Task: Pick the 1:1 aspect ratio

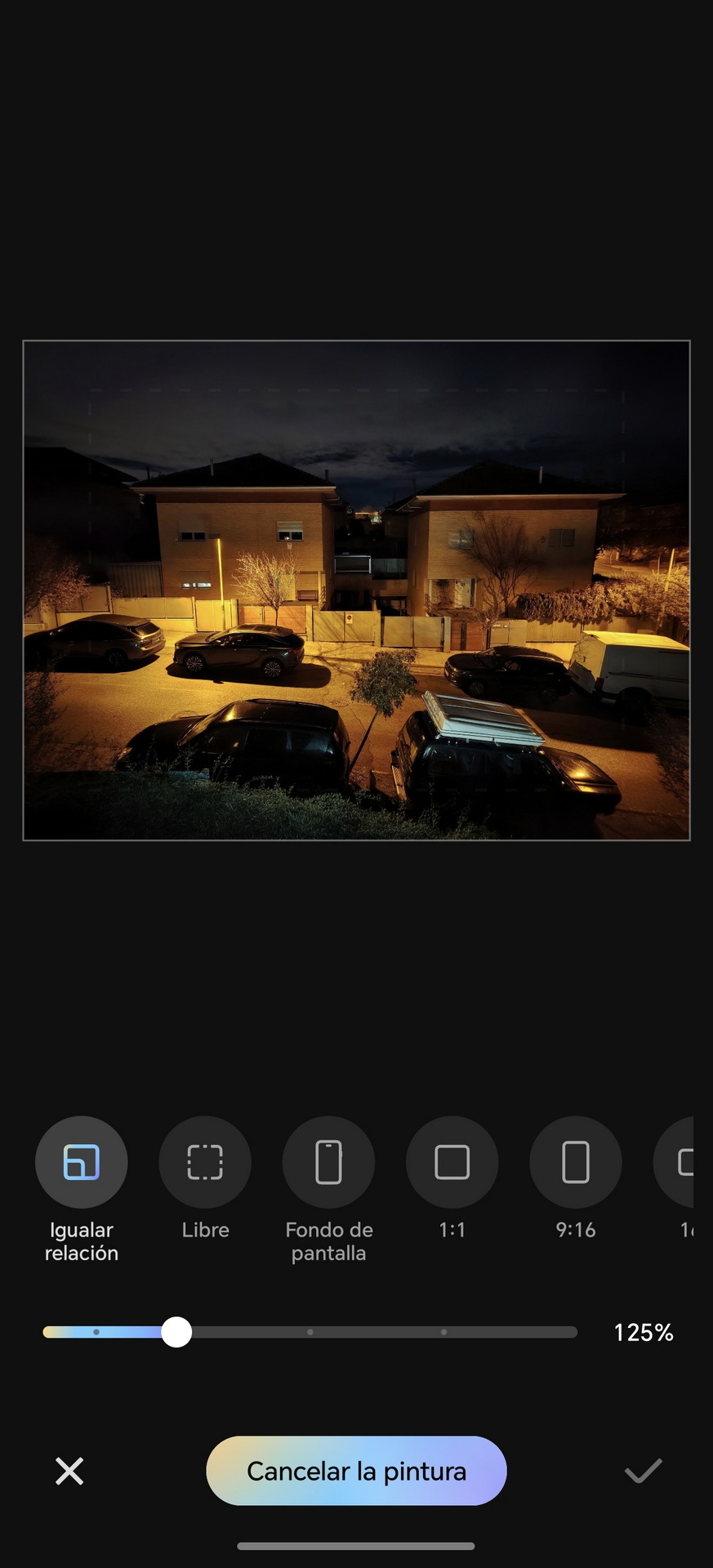Action: (452, 1162)
